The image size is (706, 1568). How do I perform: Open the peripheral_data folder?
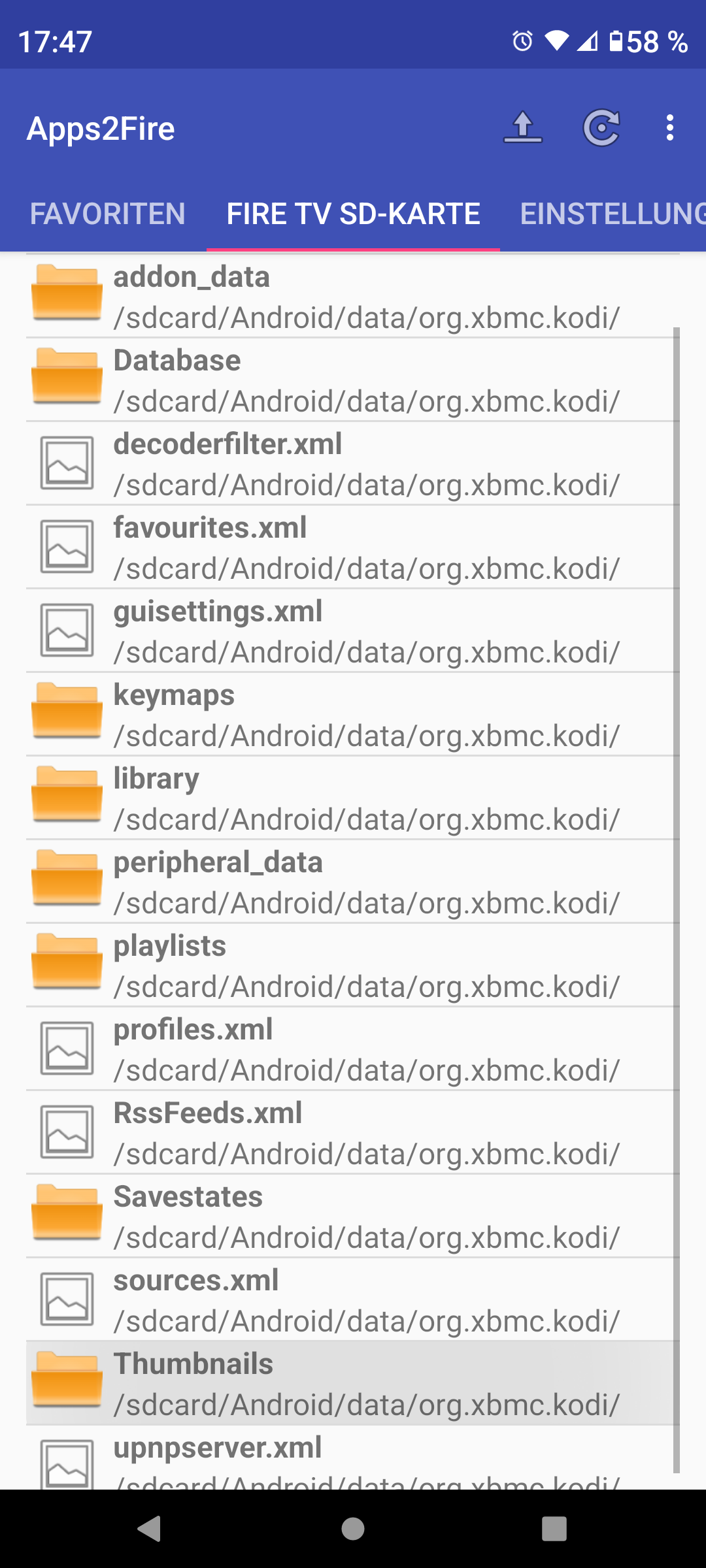pos(353,881)
